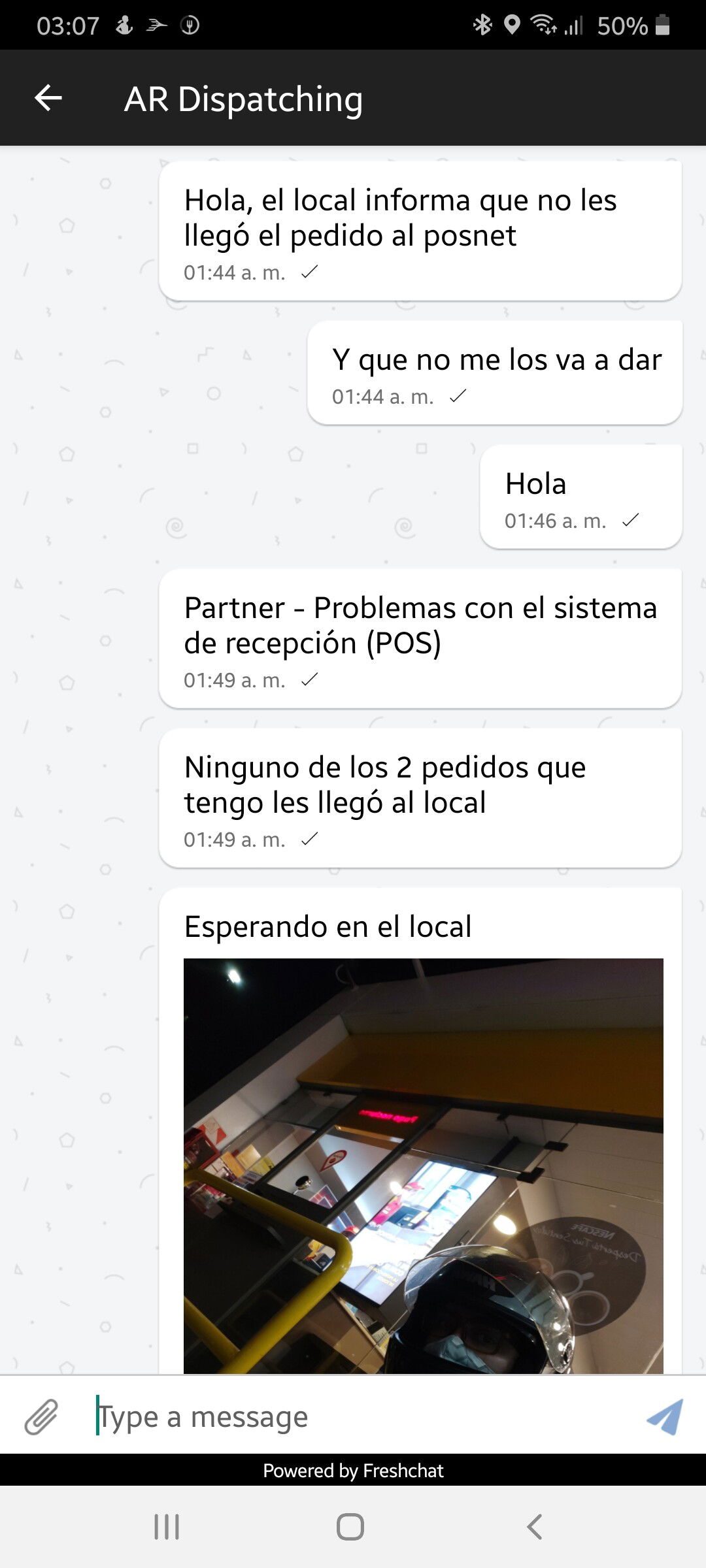Tap the system home button

(x=350, y=1527)
